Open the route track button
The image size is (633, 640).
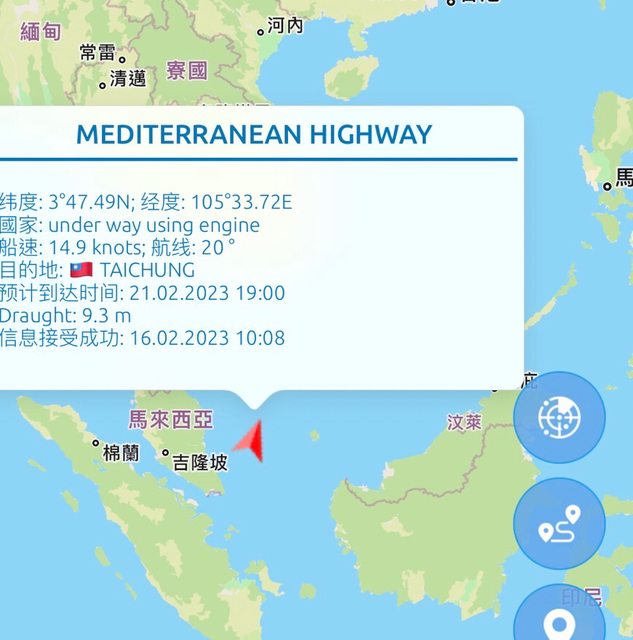[559, 524]
